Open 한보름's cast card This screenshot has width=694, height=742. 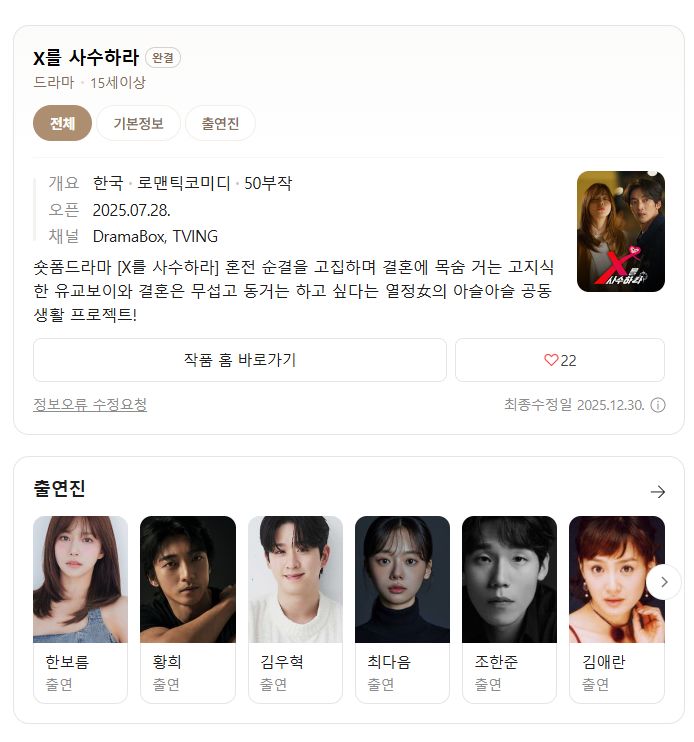click(80, 608)
